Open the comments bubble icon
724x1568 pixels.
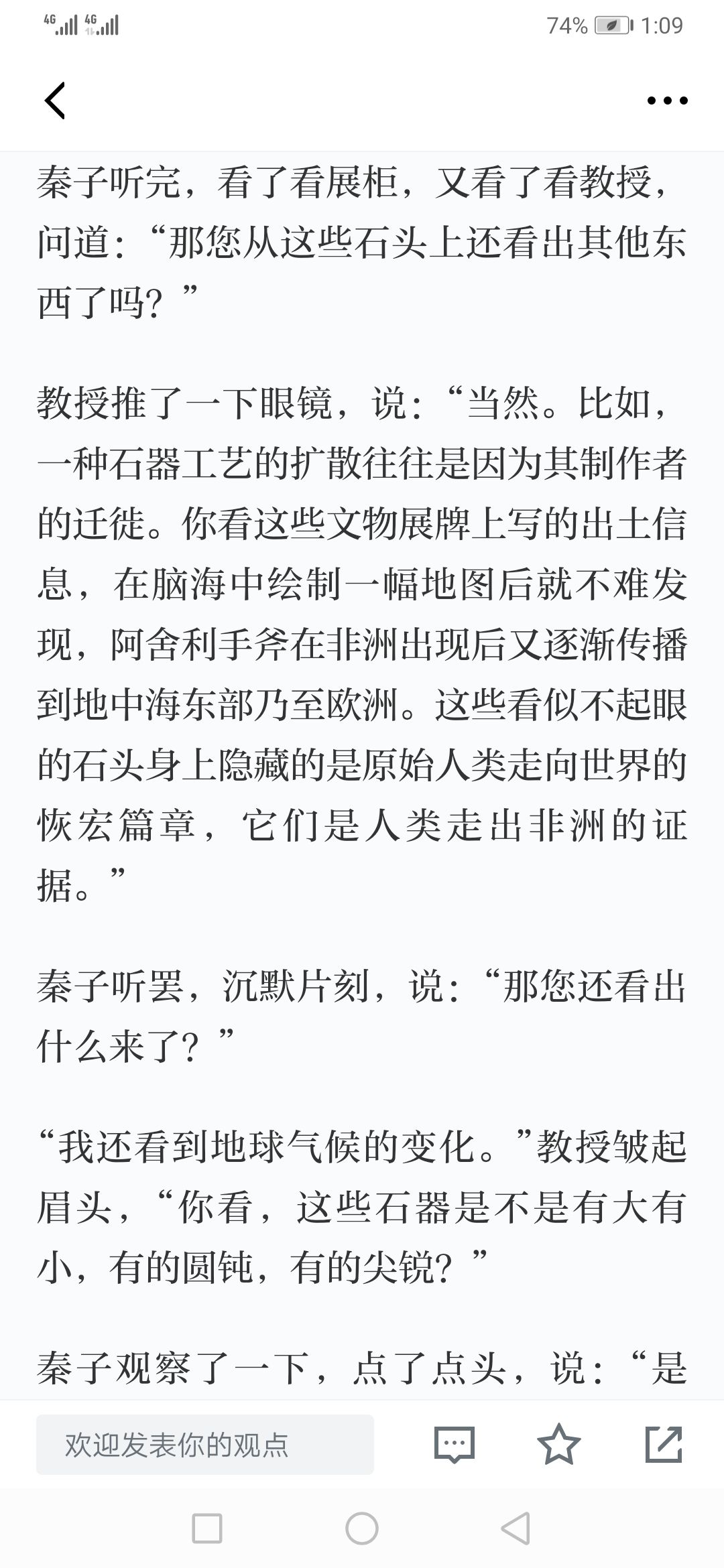click(x=455, y=1444)
